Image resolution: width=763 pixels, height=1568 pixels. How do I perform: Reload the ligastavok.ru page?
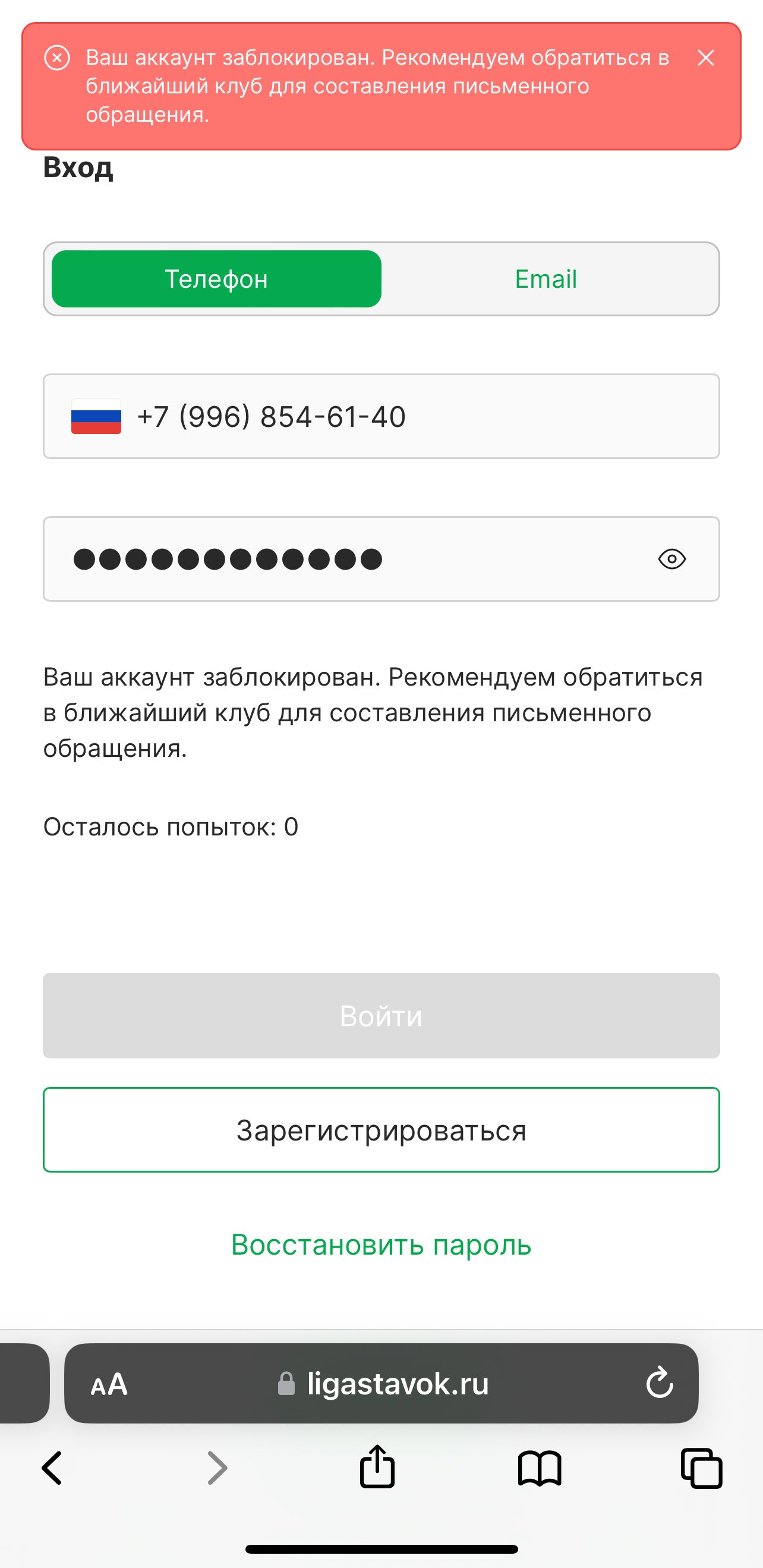[659, 1383]
